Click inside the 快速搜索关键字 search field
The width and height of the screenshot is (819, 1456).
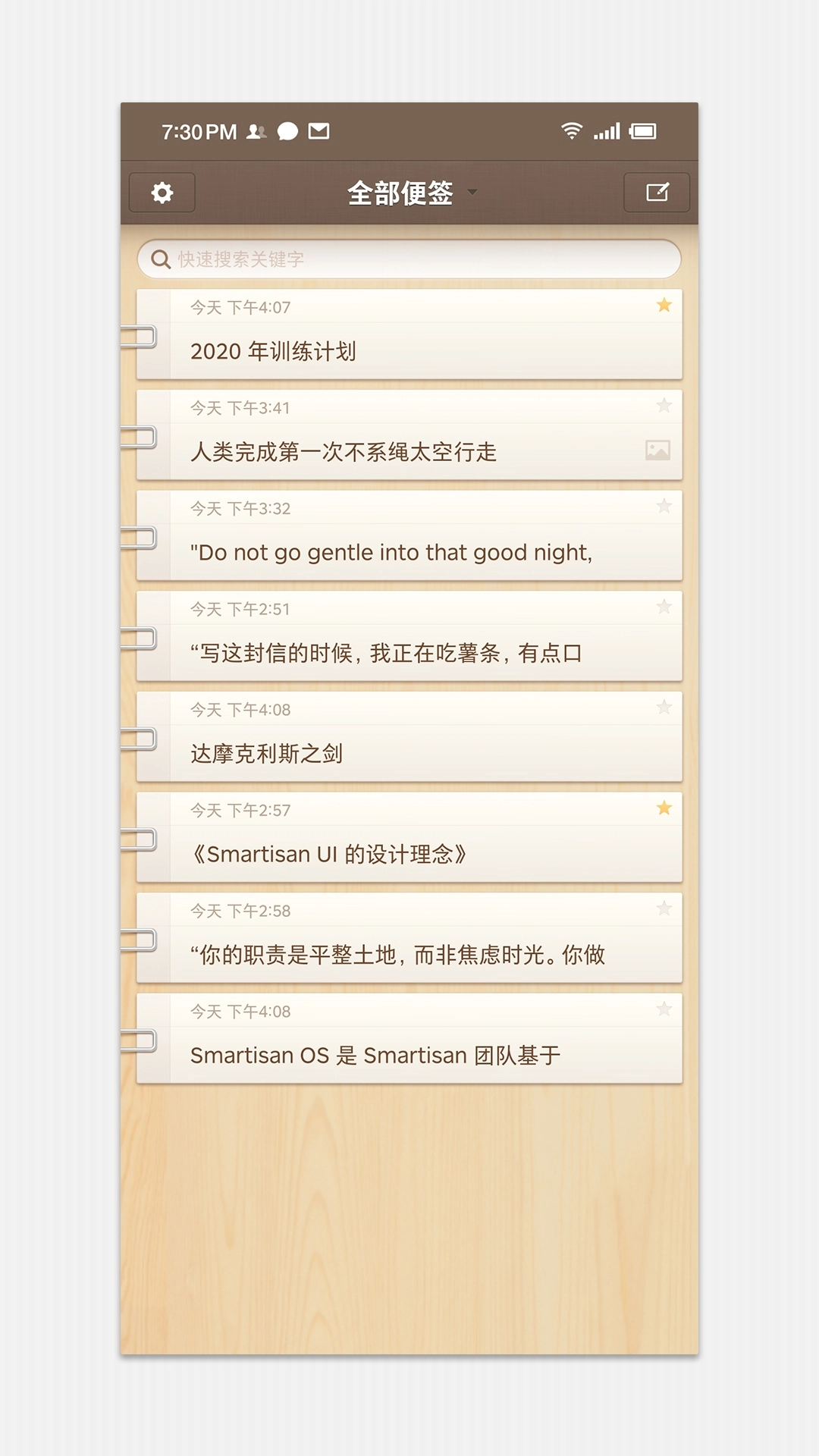coord(409,259)
